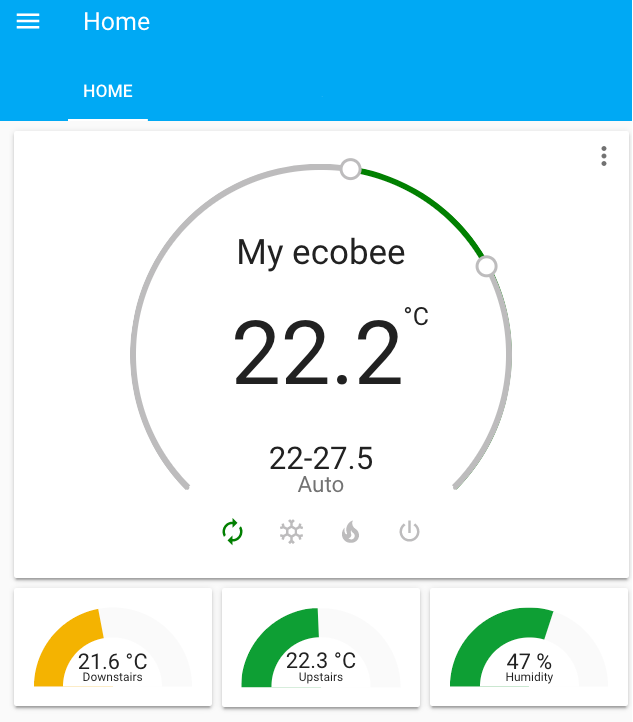Switch thermostat to heat mode
This screenshot has height=722, width=633.
350,531
